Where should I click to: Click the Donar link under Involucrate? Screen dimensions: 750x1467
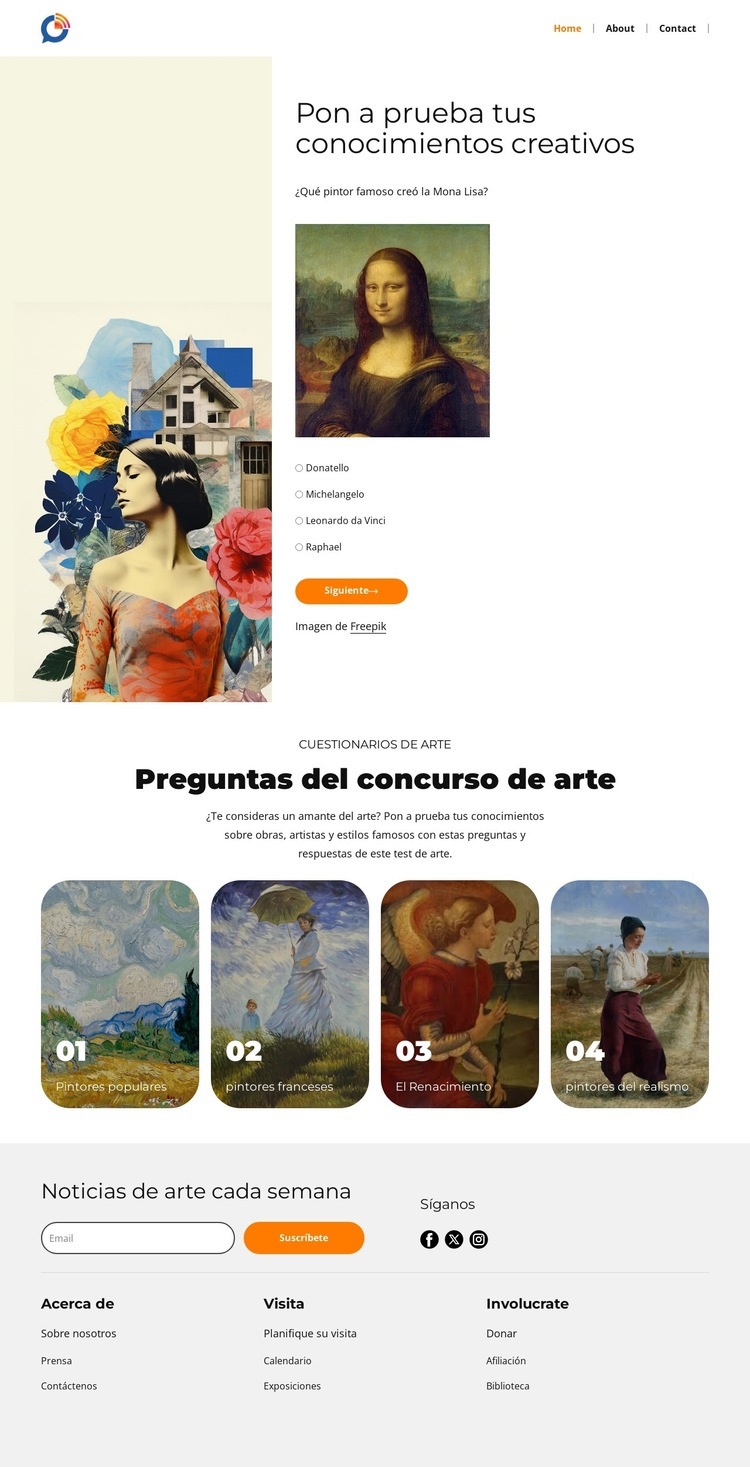click(x=501, y=1333)
